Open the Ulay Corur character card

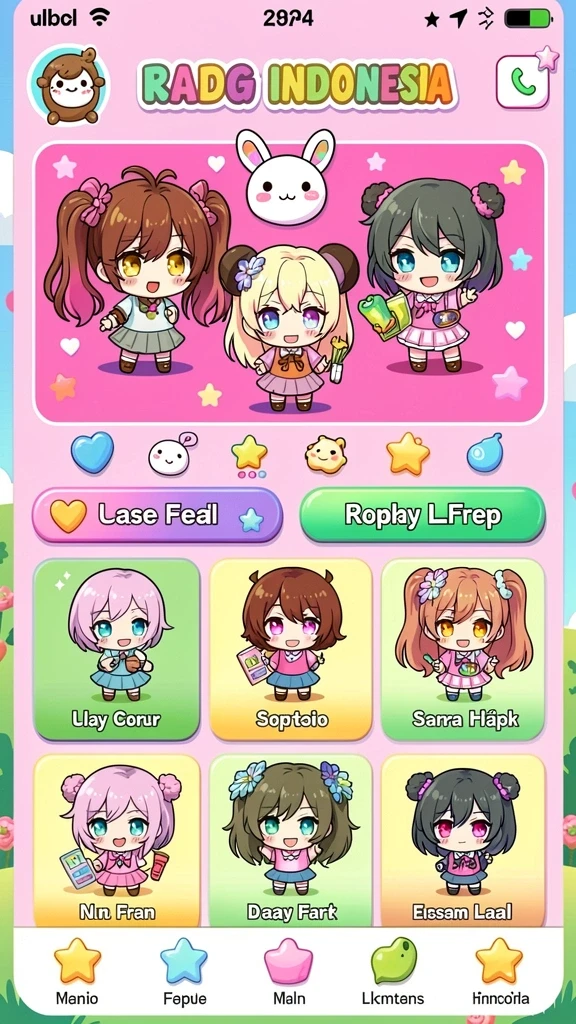click(x=117, y=650)
